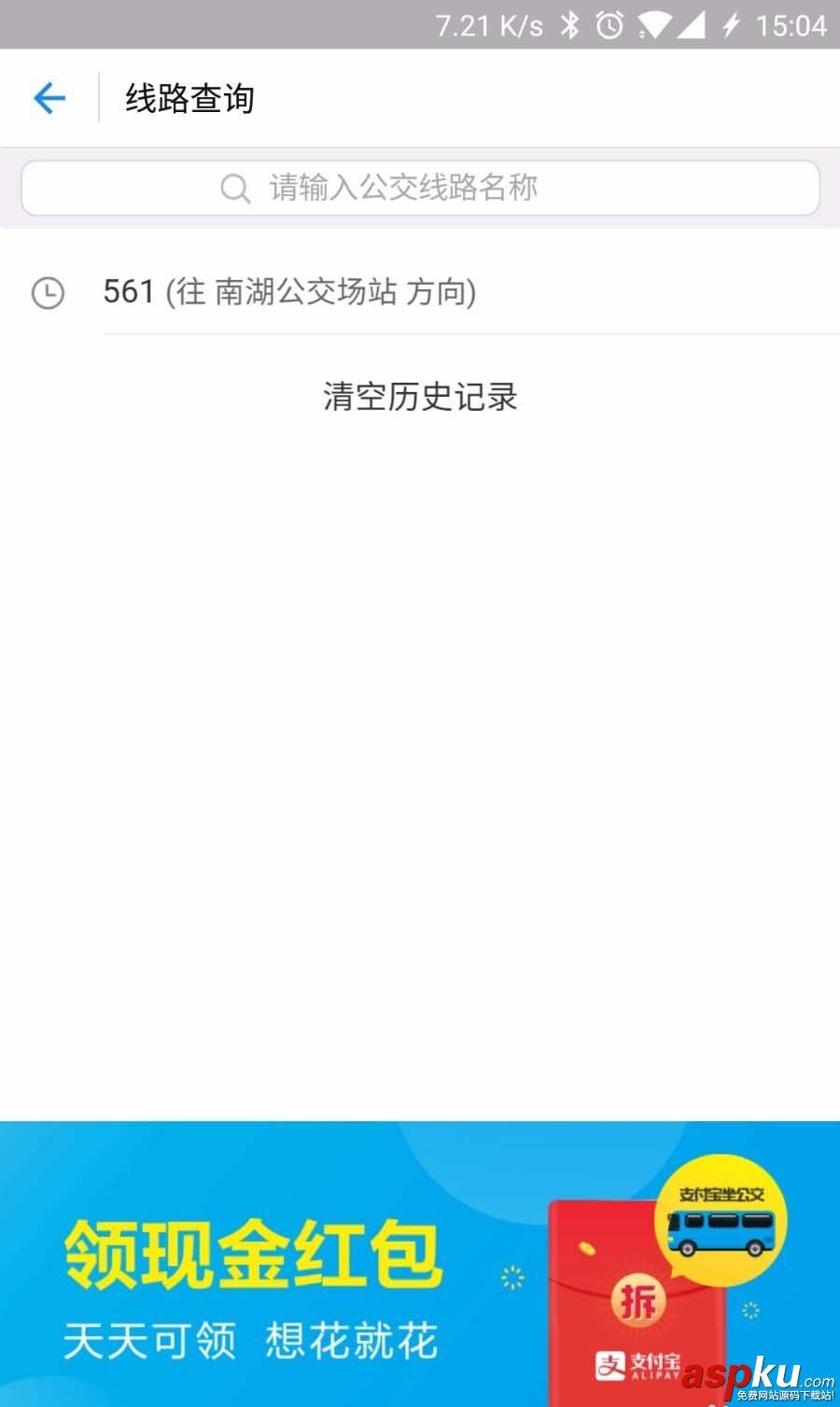Tap the 15:04 clock in status bar

(x=791, y=24)
